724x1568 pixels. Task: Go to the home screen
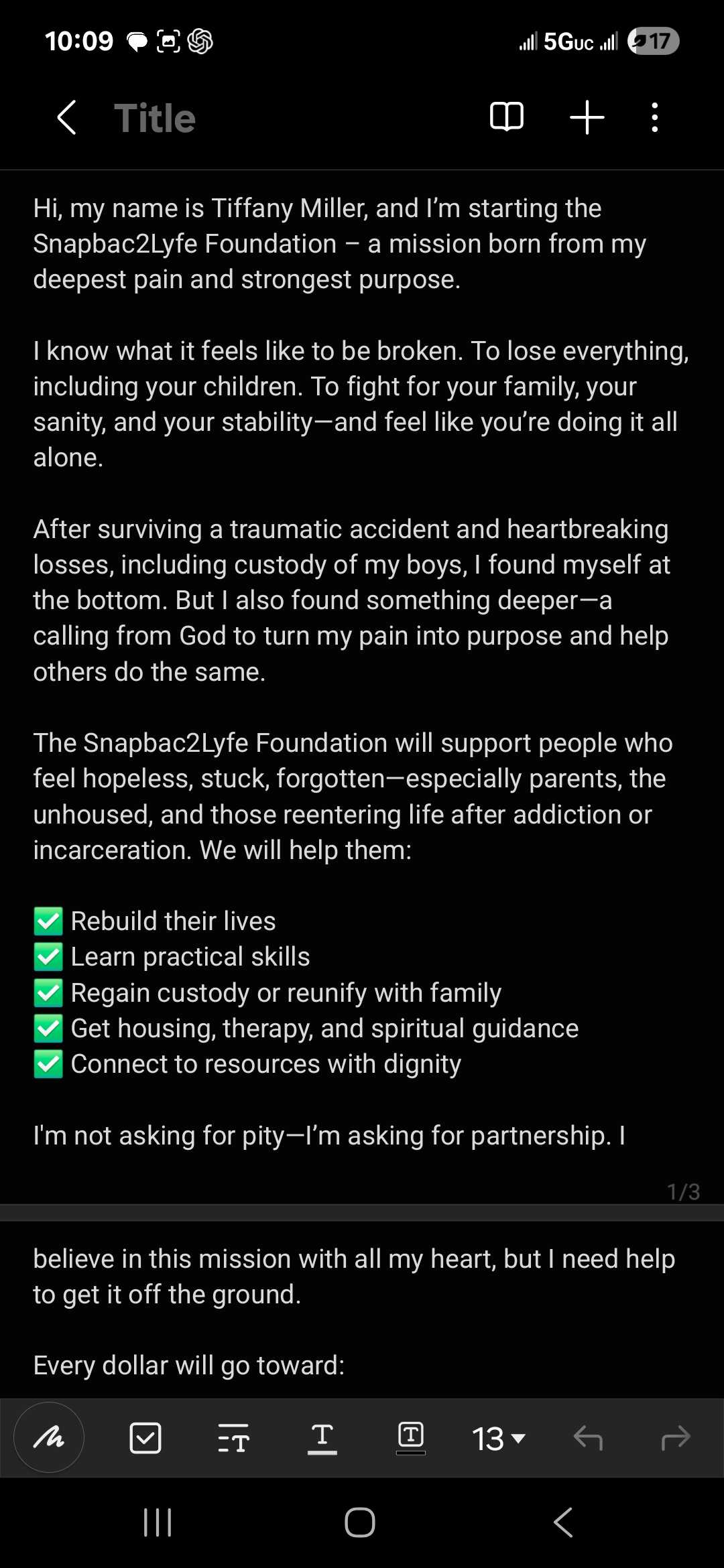pos(360,1522)
